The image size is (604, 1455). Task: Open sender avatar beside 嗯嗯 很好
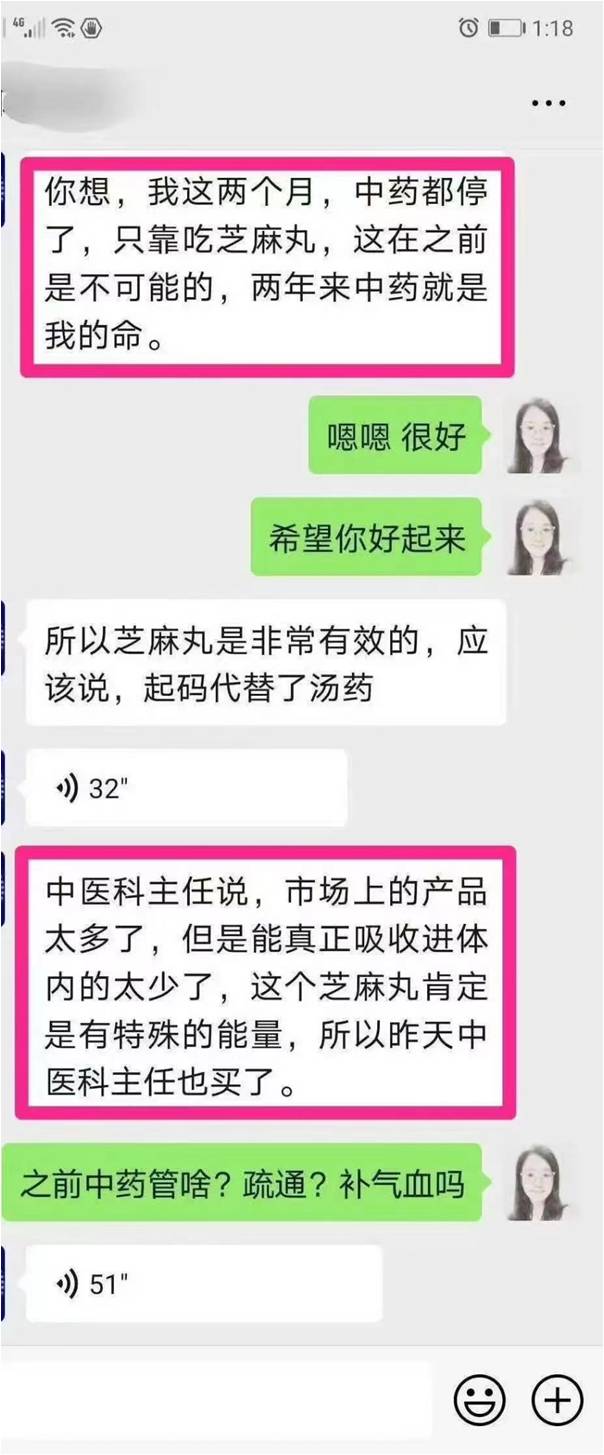(x=537, y=435)
